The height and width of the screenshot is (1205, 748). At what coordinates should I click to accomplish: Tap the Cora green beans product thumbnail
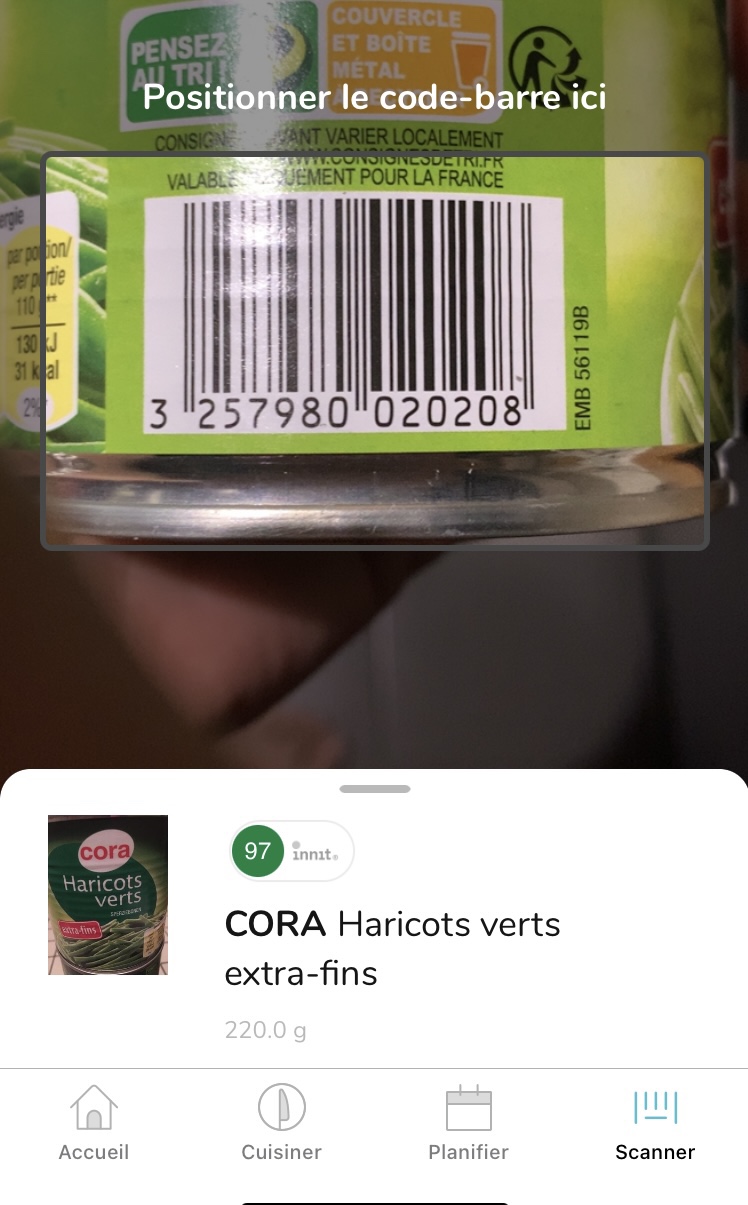pos(108,895)
